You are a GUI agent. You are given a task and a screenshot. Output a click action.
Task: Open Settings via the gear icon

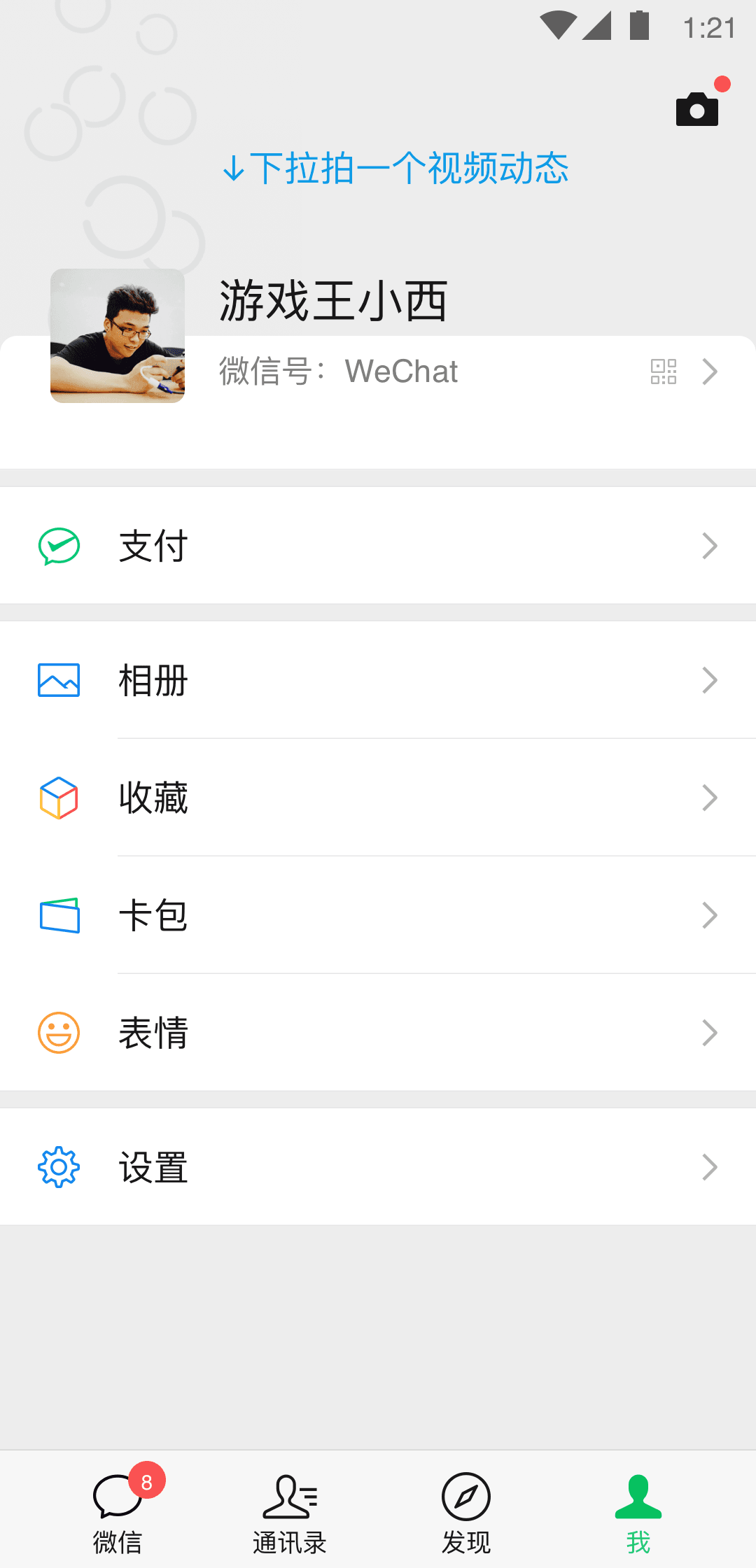pos(59,1166)
